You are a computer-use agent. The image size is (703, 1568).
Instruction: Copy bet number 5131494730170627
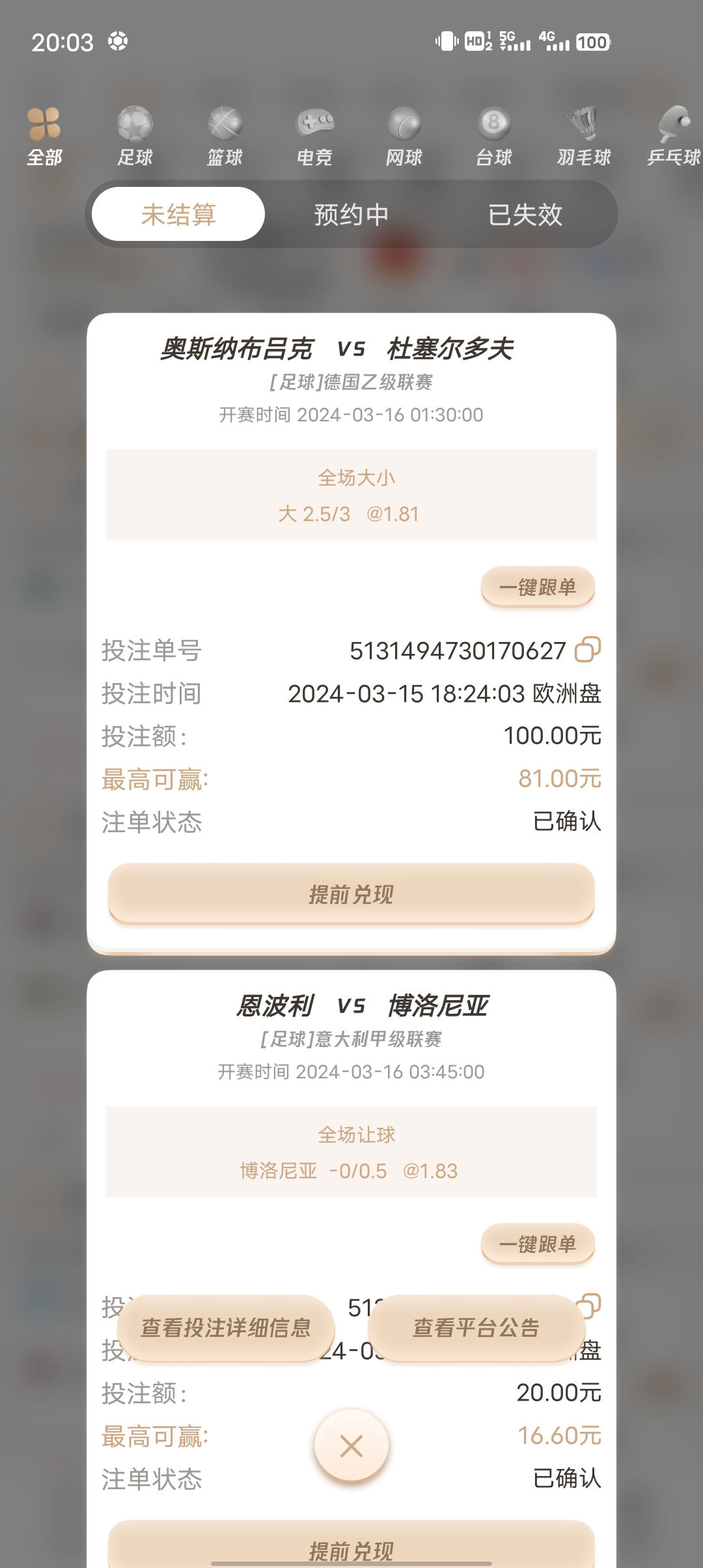(x=587, y=650)
